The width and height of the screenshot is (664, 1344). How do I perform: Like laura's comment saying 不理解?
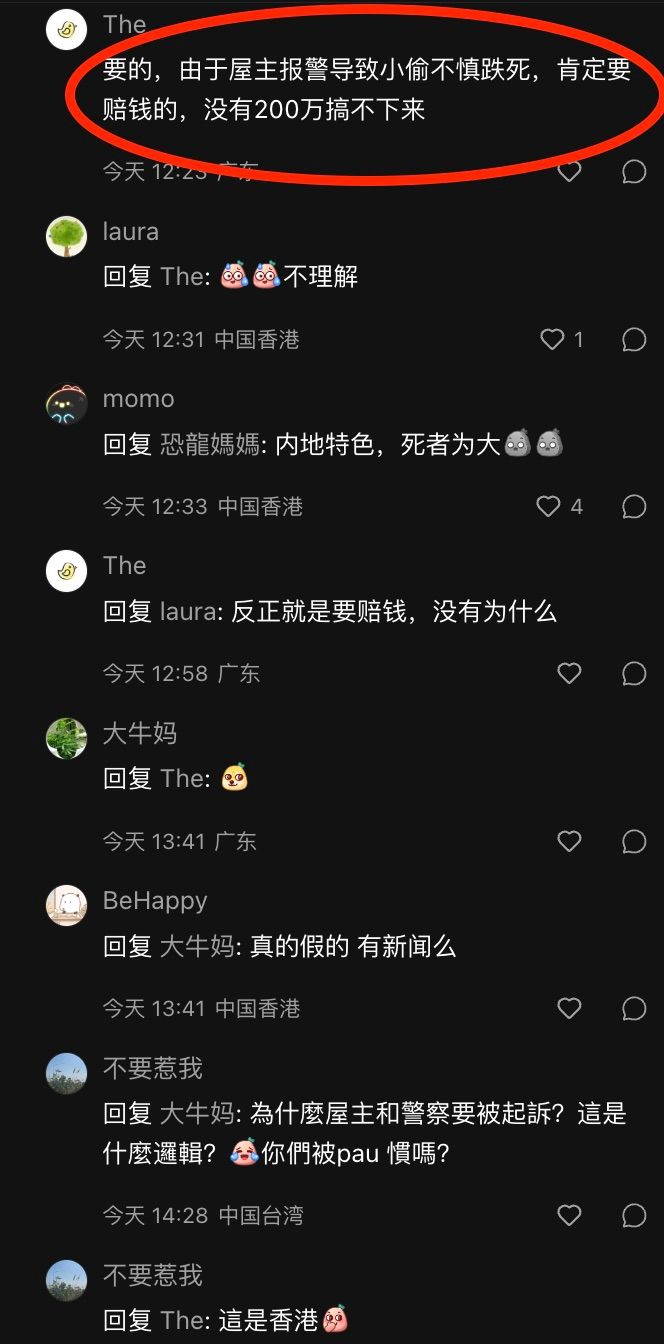553,339
